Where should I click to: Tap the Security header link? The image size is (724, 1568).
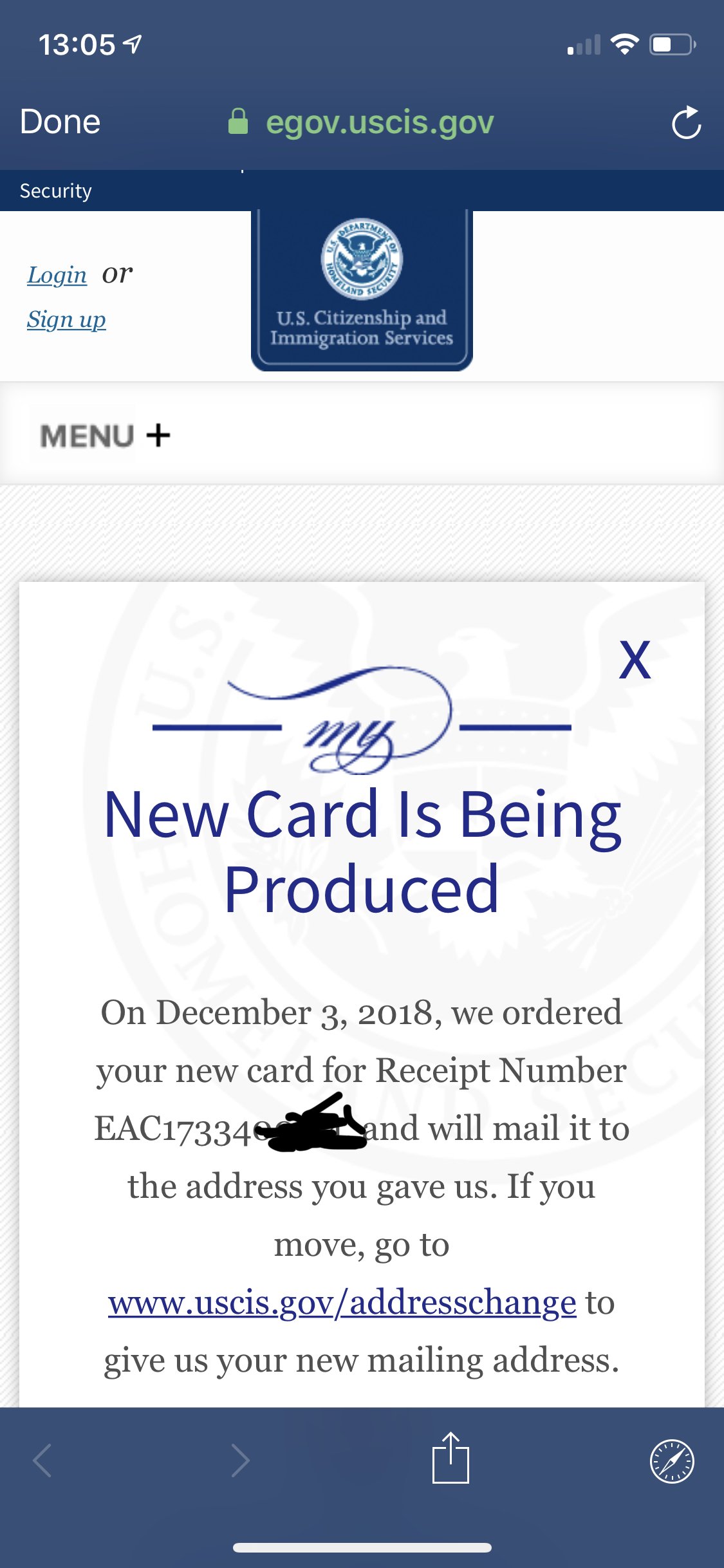tap(56, 191)
